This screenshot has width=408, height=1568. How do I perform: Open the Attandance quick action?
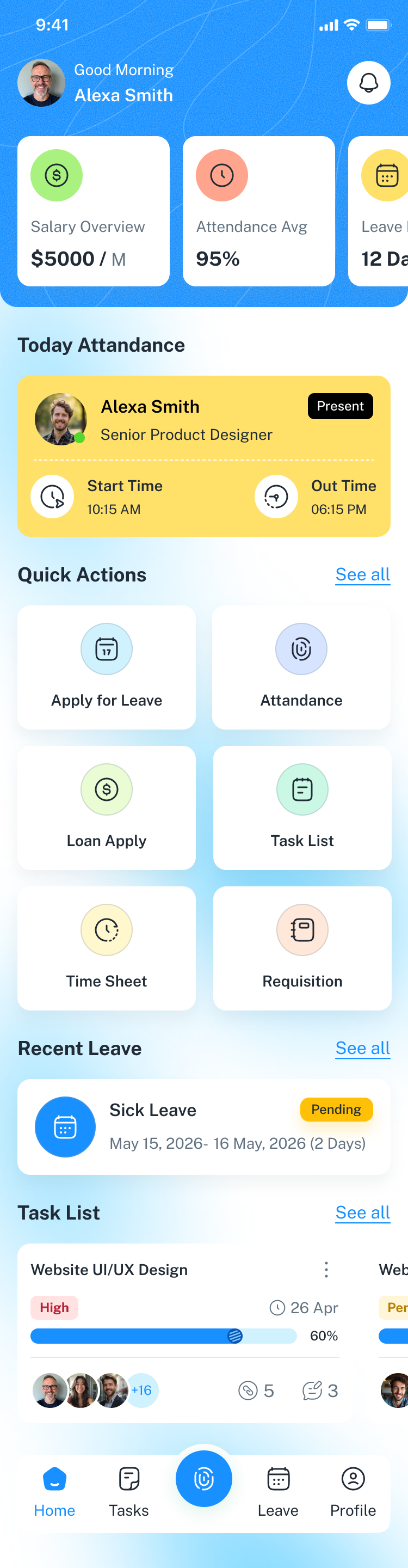tap(301, 667)
